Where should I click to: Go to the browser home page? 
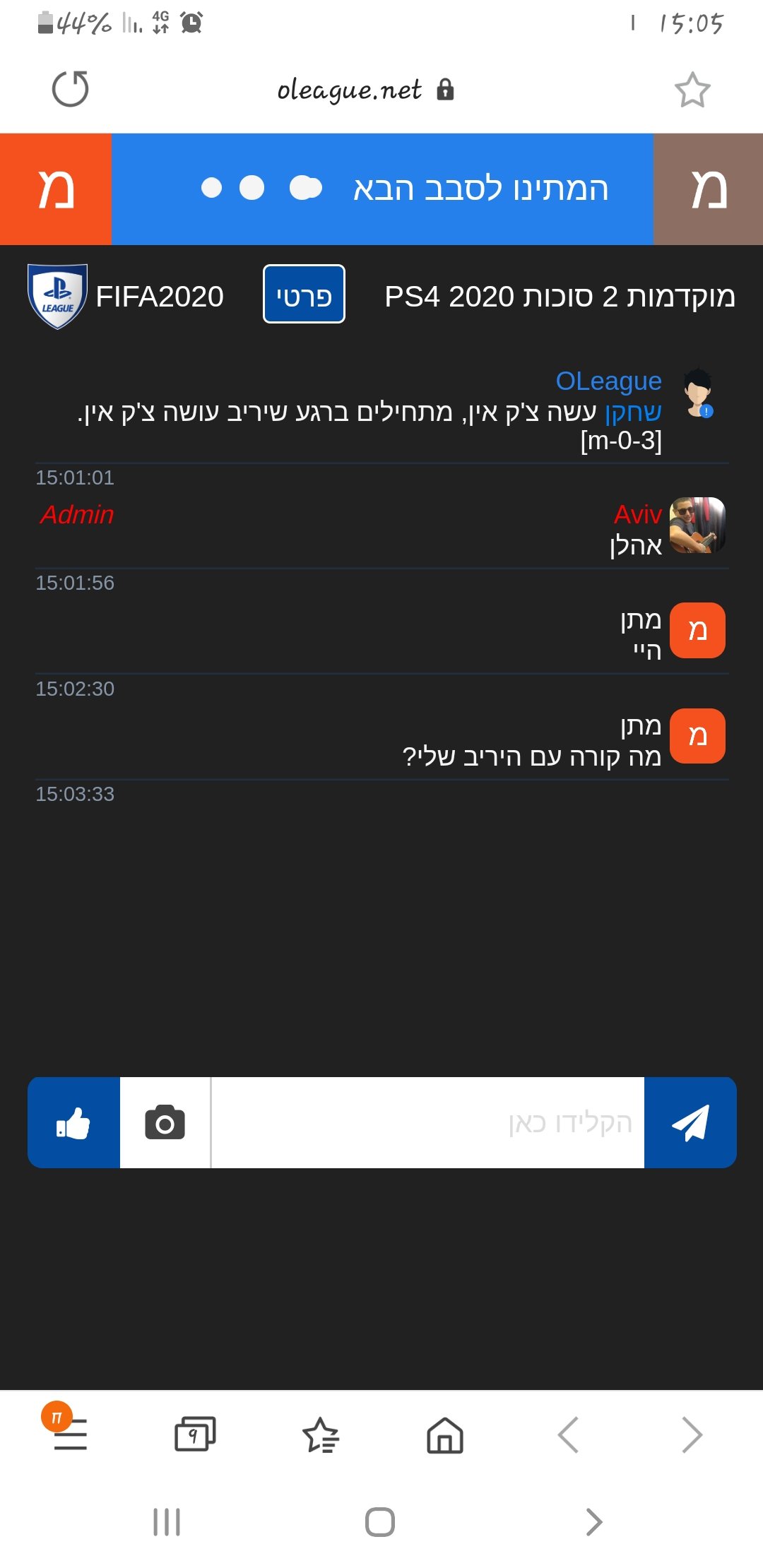click(x=445, y=1435)
